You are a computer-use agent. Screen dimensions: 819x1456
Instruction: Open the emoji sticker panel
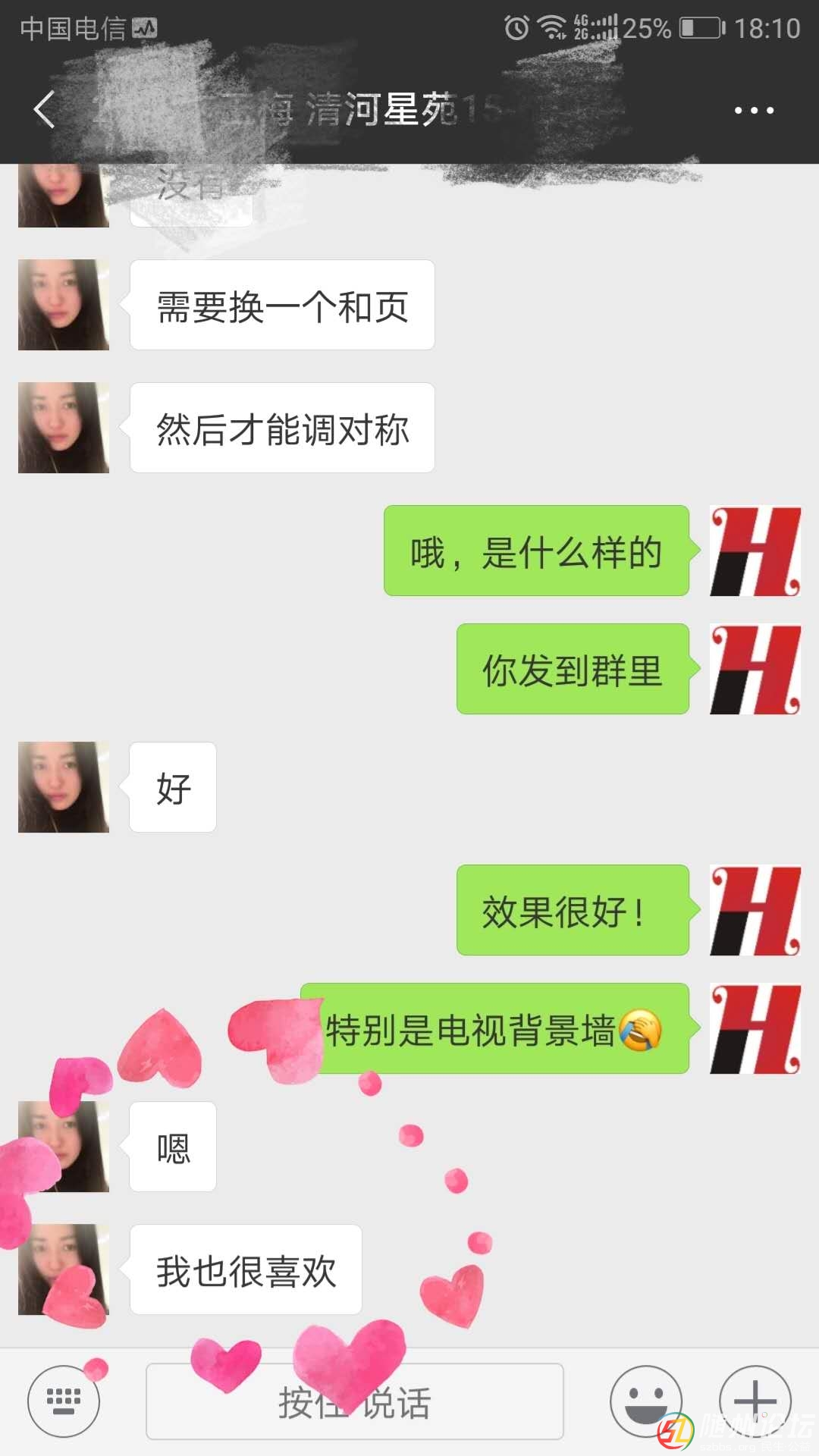[646, 1401]
